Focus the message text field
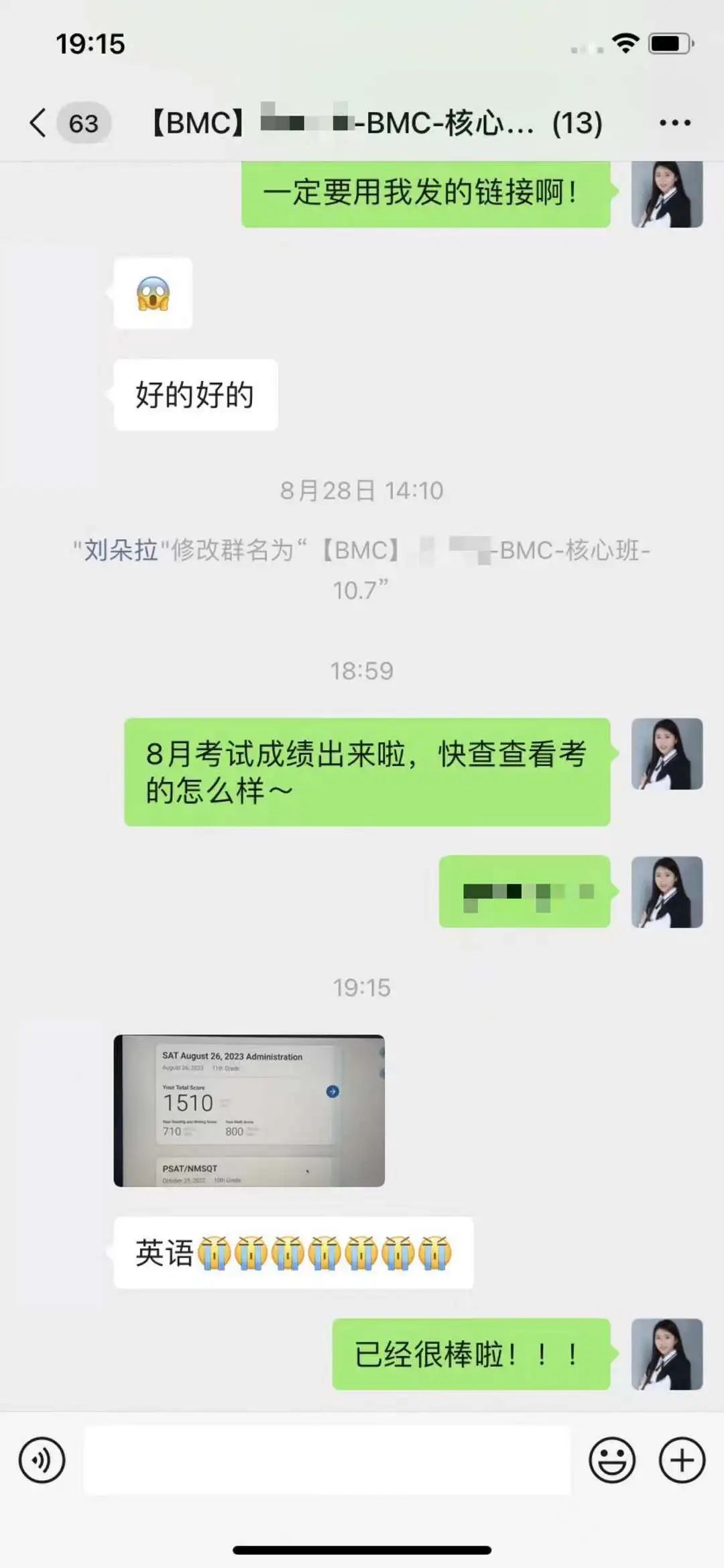This screenshot has width=724, height=1568. pos(327,1460)
